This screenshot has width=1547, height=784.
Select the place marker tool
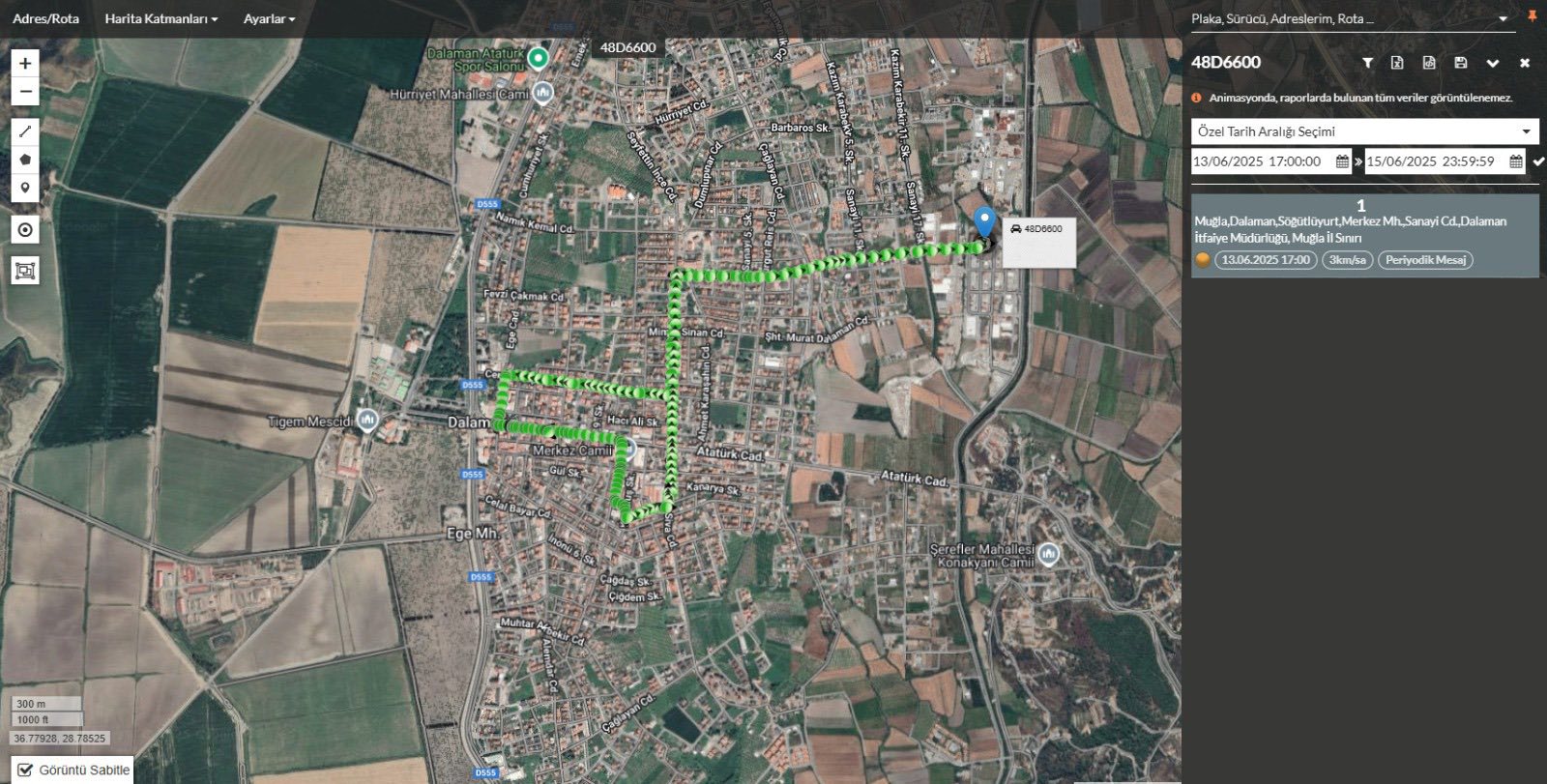(x=25, y=188)
